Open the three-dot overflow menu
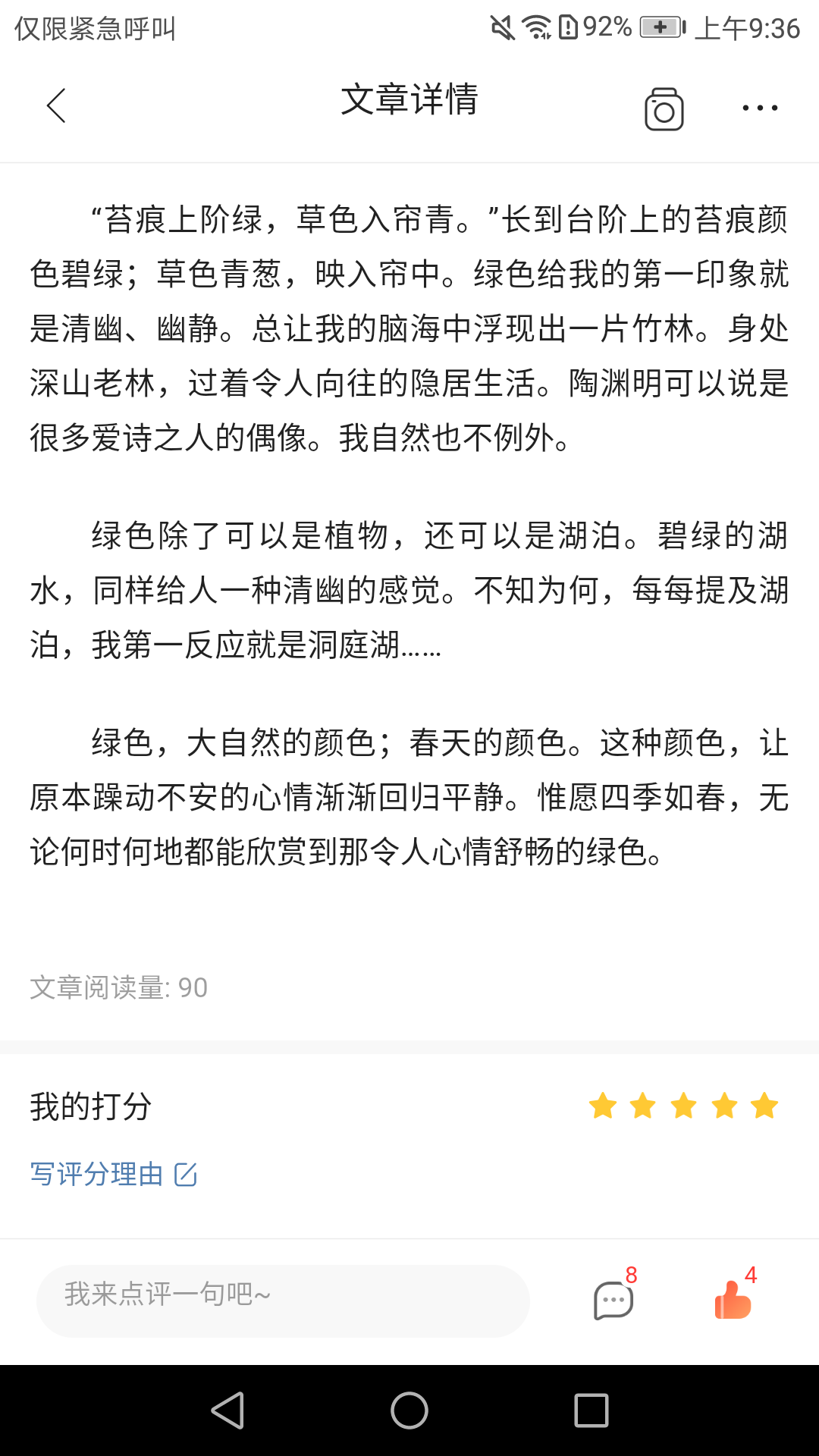Viewport: 819px width, 1456px height. click(760, 108)
